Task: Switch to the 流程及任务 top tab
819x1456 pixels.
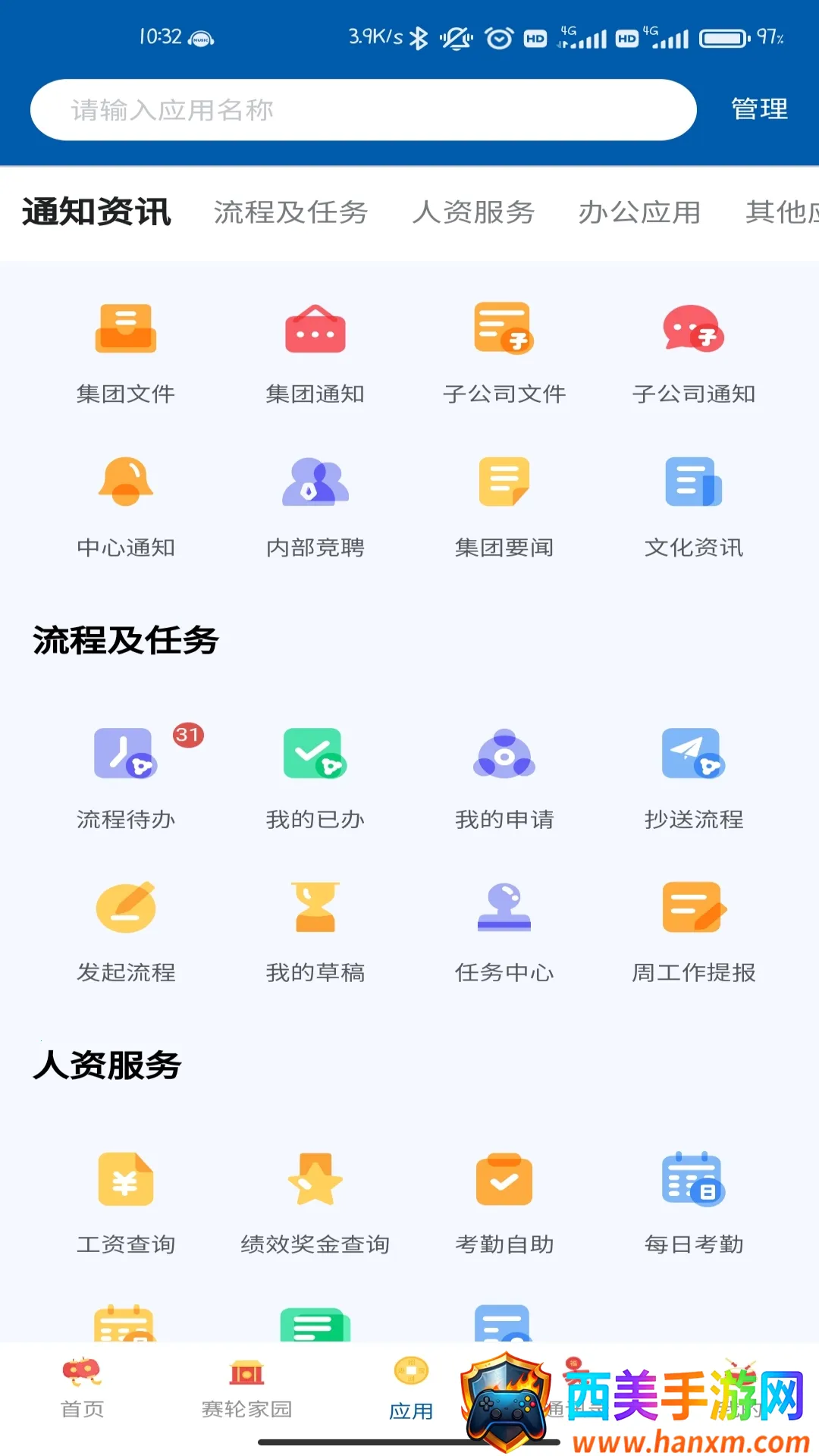Action: tap(290, 212)
